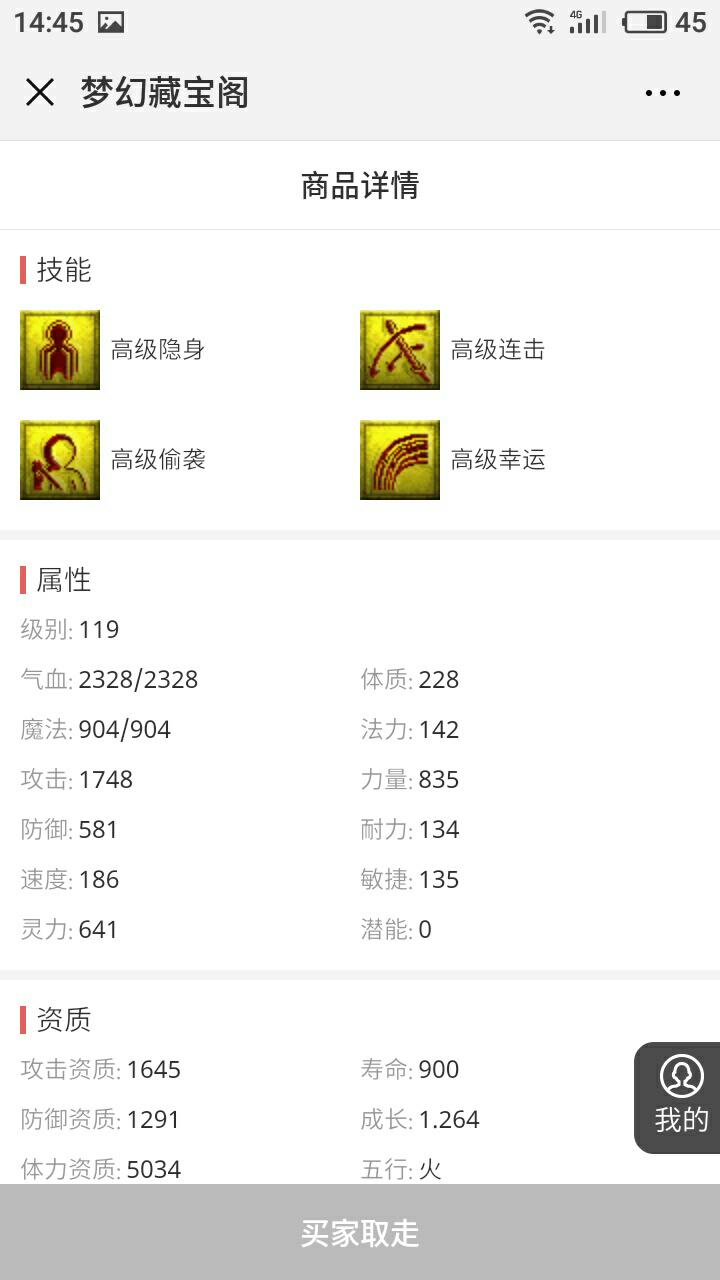View the 高级幸运 skill icon
720x1280 pixels.
point(400,460)
